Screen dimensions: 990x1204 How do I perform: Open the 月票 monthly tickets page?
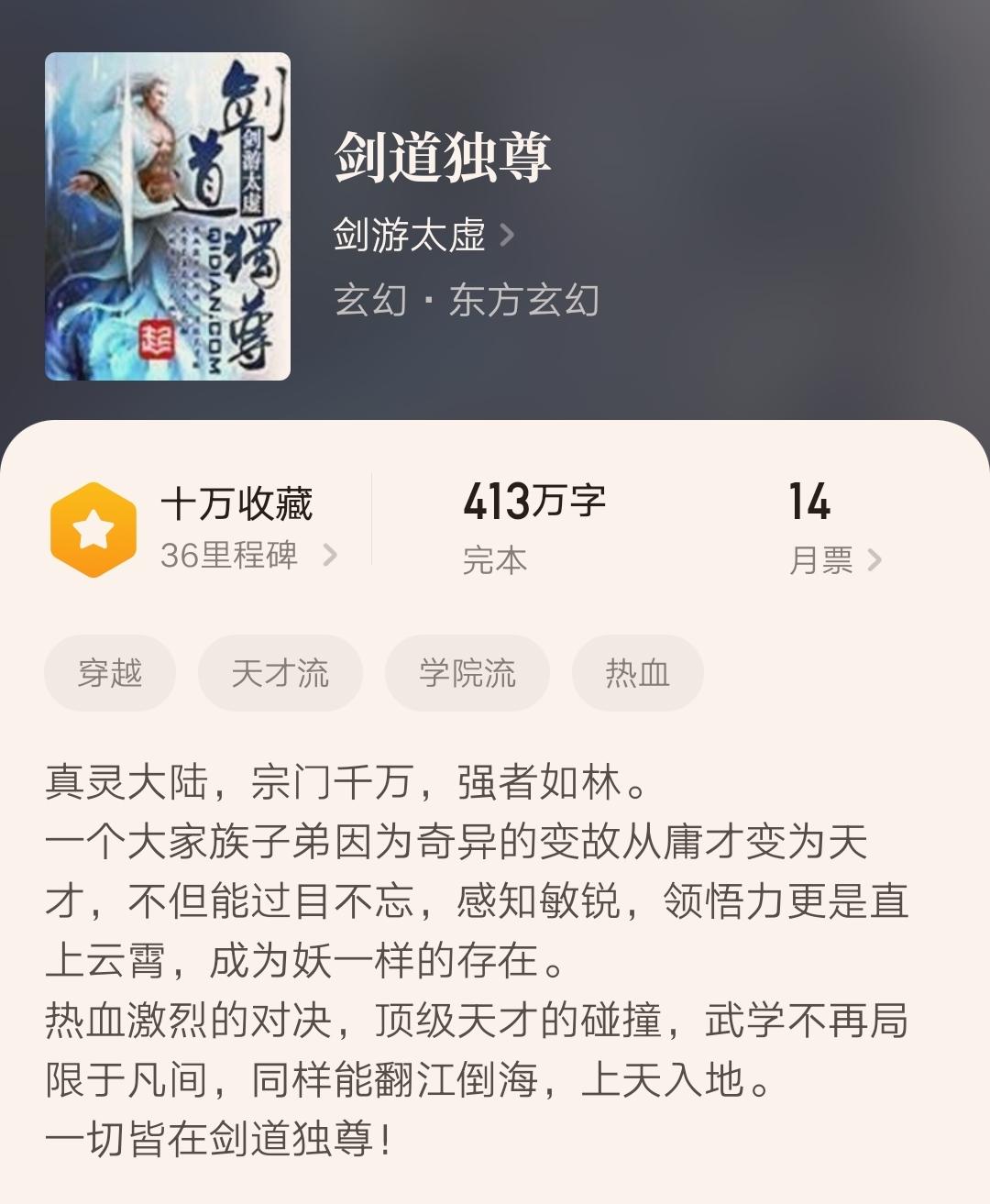[x=834, y=559]
